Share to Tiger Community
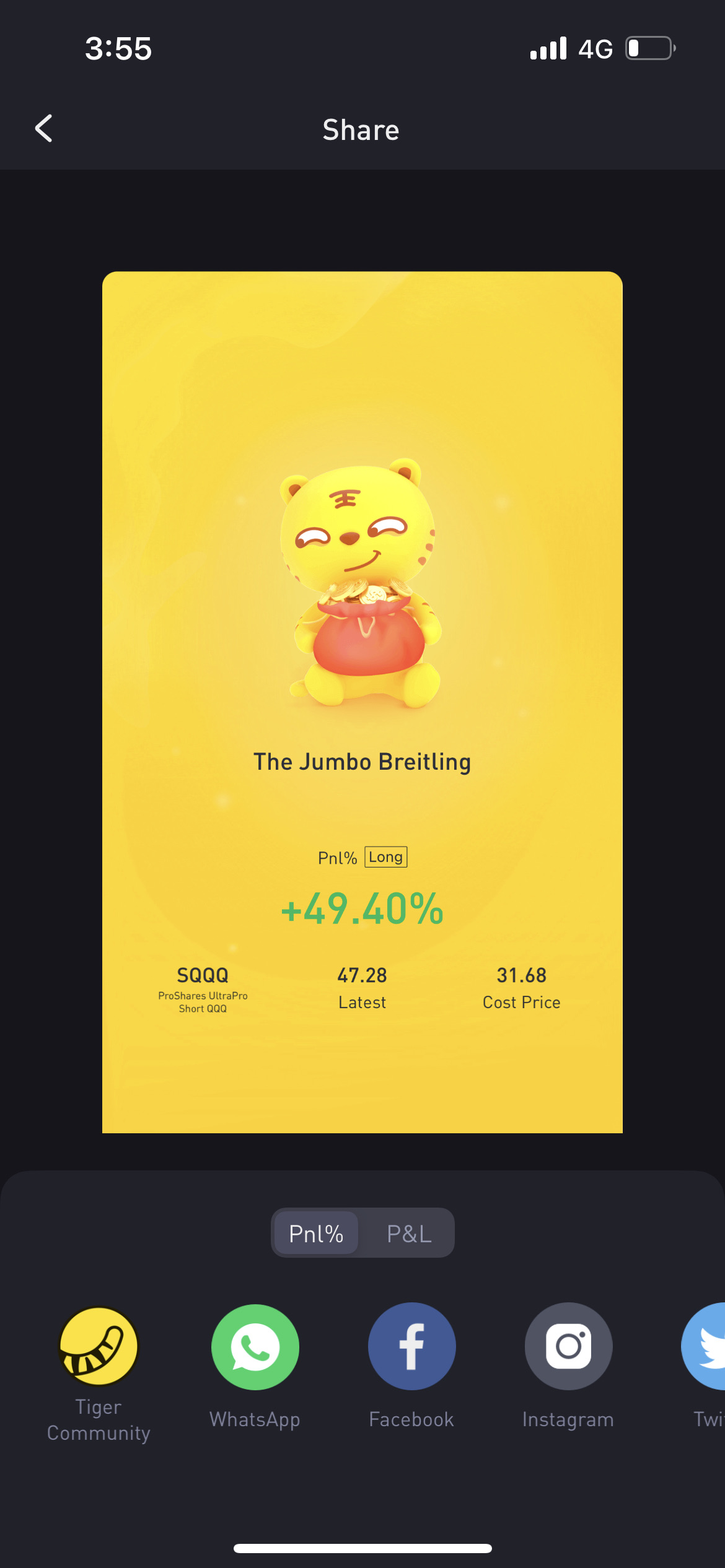Image resolution: width=725 pixels, height=1568 pixels. click(99, 1347)
